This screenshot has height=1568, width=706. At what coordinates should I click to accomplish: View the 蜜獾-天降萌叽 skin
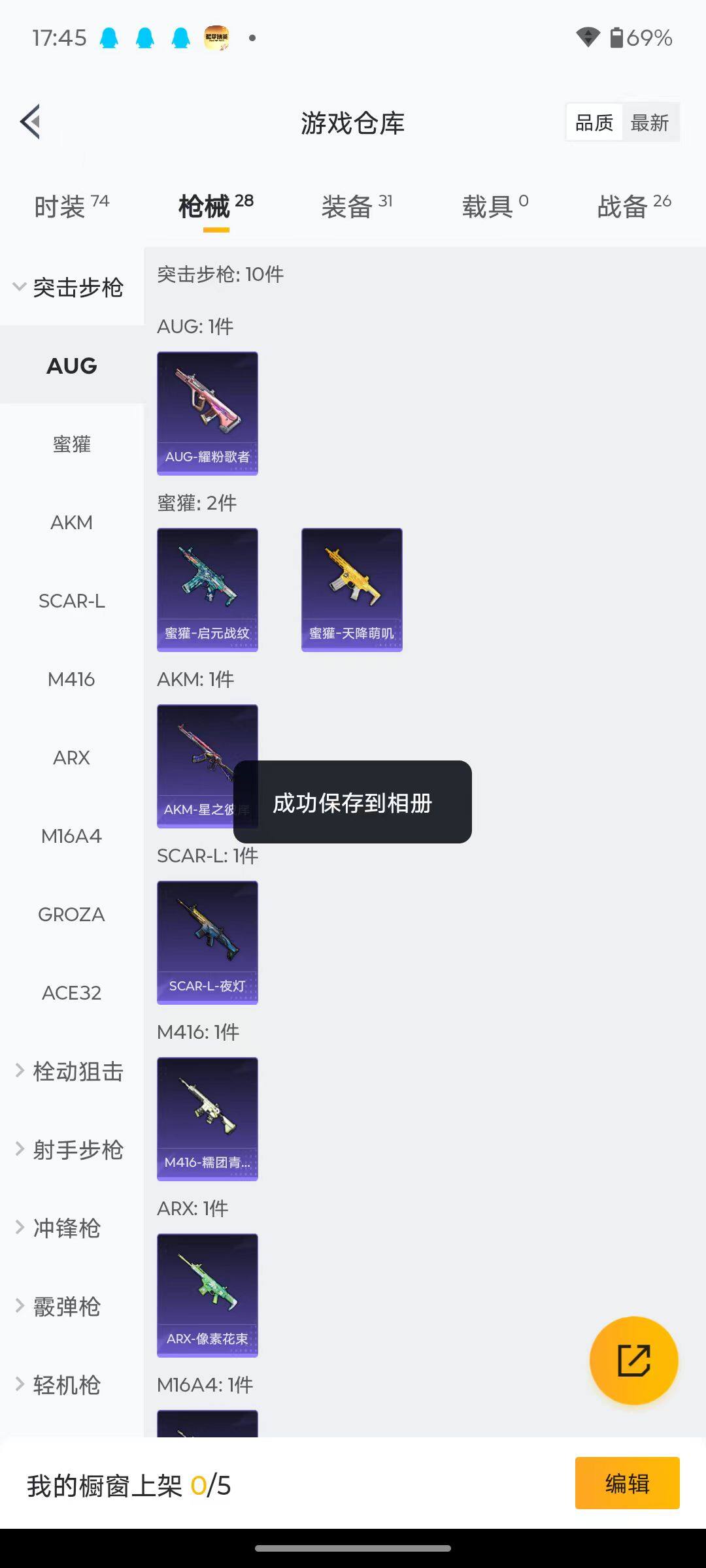[x=352, y=589]
